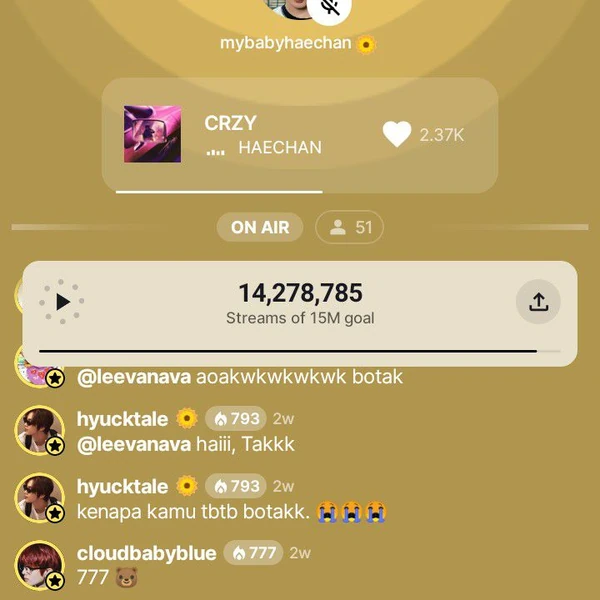The image size is (600, 600).
Task: Tap the ON AIR chip
Action: click(260, 227)
